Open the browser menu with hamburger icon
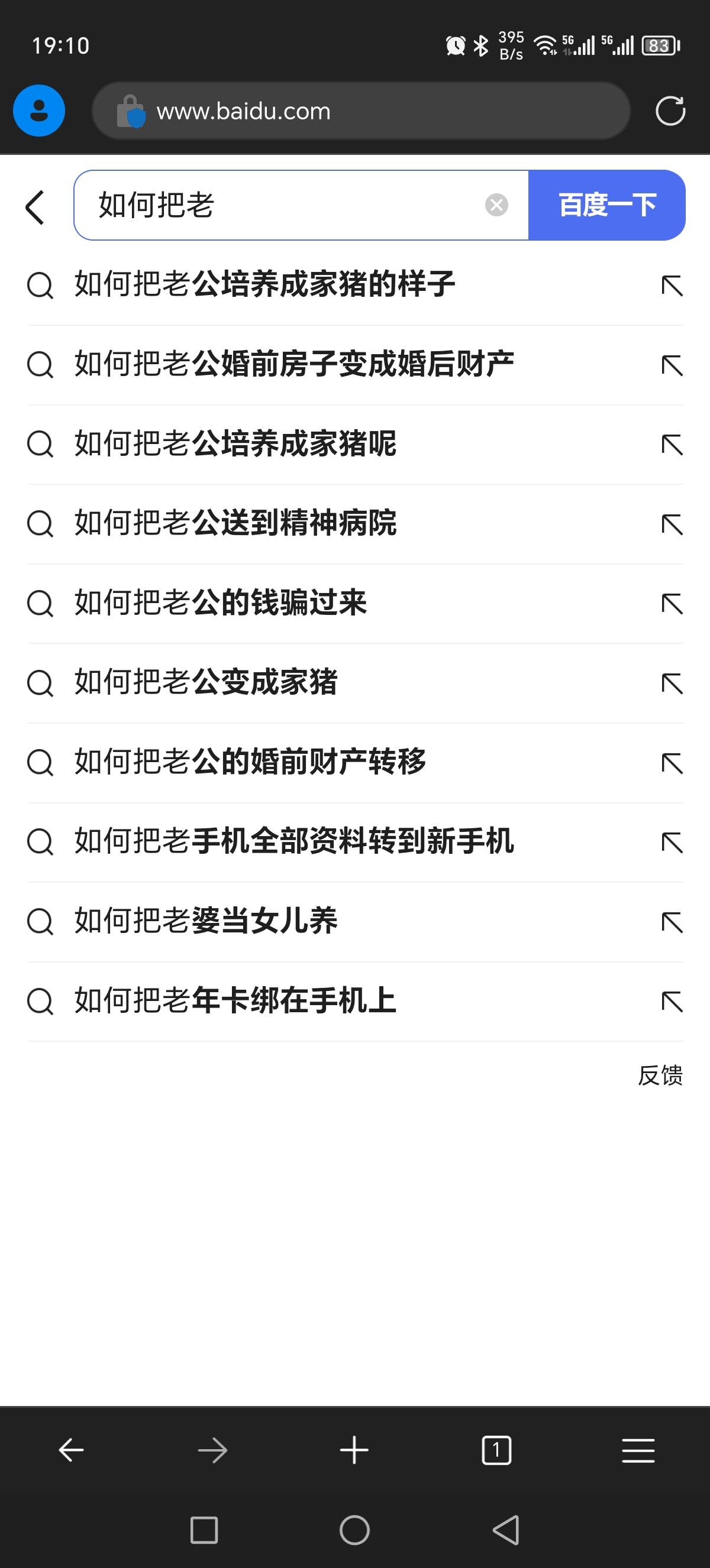The width and height of the screenshot is (710, 1568). [637, 1448]
